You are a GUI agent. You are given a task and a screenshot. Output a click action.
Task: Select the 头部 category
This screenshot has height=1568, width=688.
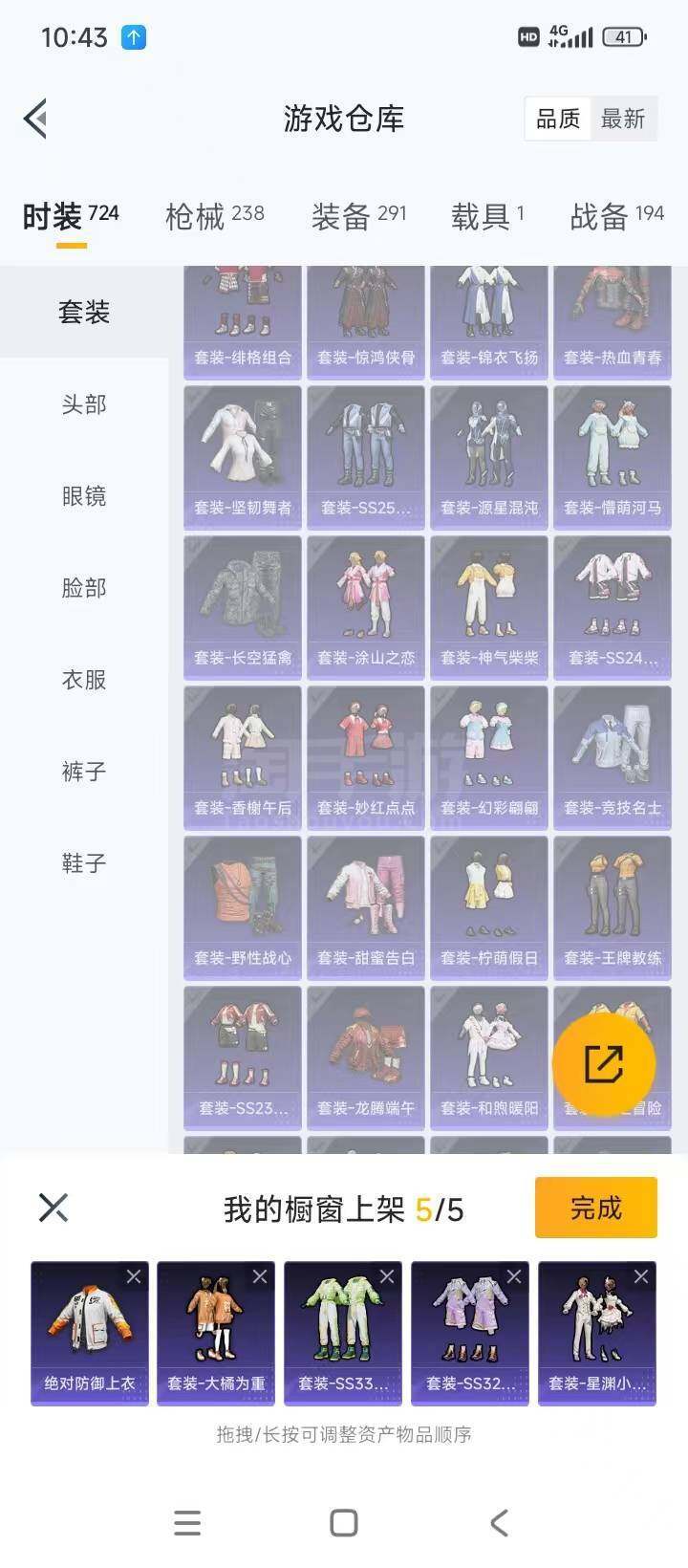coord(84,404)
